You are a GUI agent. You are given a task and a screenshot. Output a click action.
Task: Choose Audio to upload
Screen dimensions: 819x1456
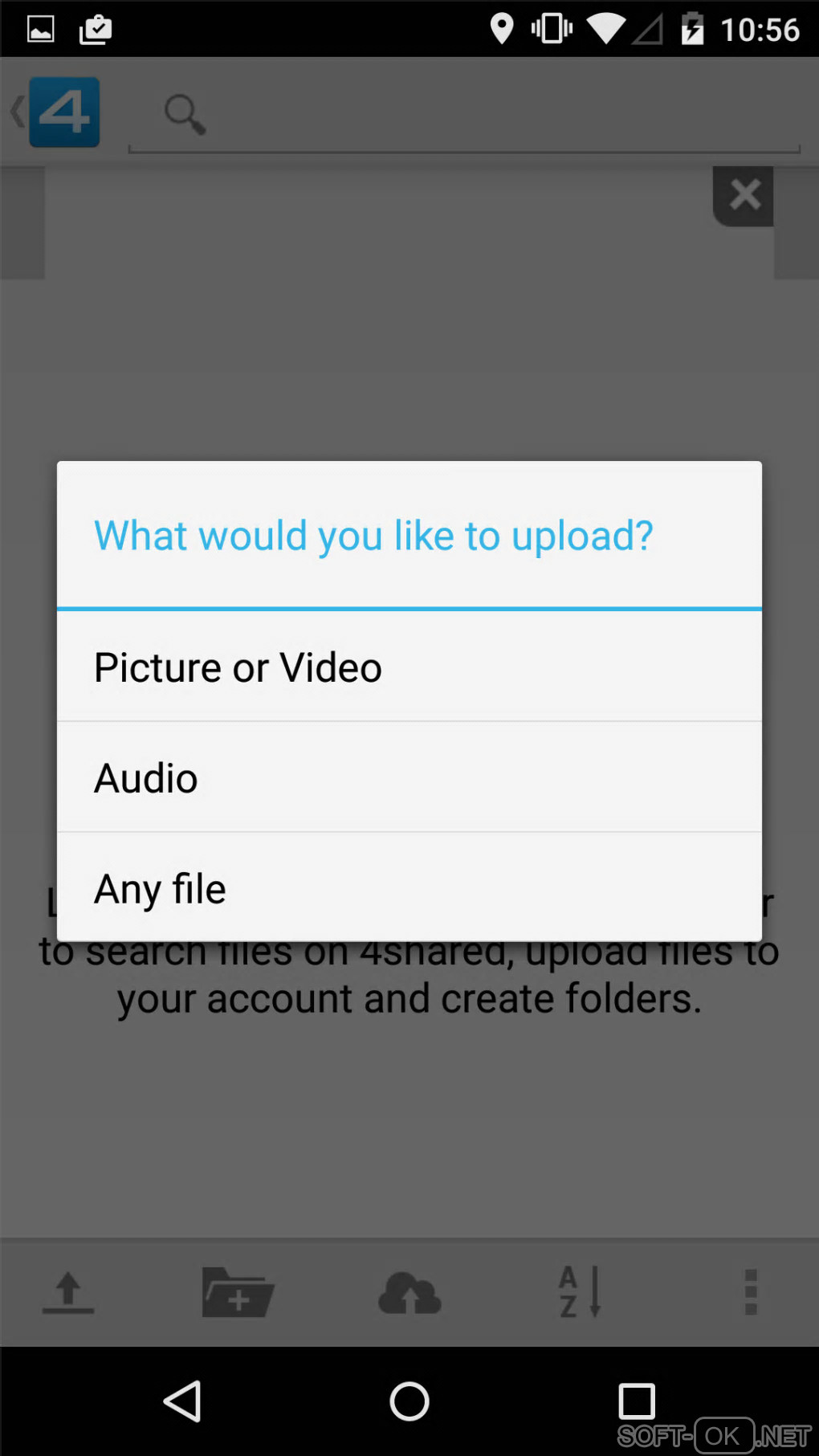[x=409, y=777]
